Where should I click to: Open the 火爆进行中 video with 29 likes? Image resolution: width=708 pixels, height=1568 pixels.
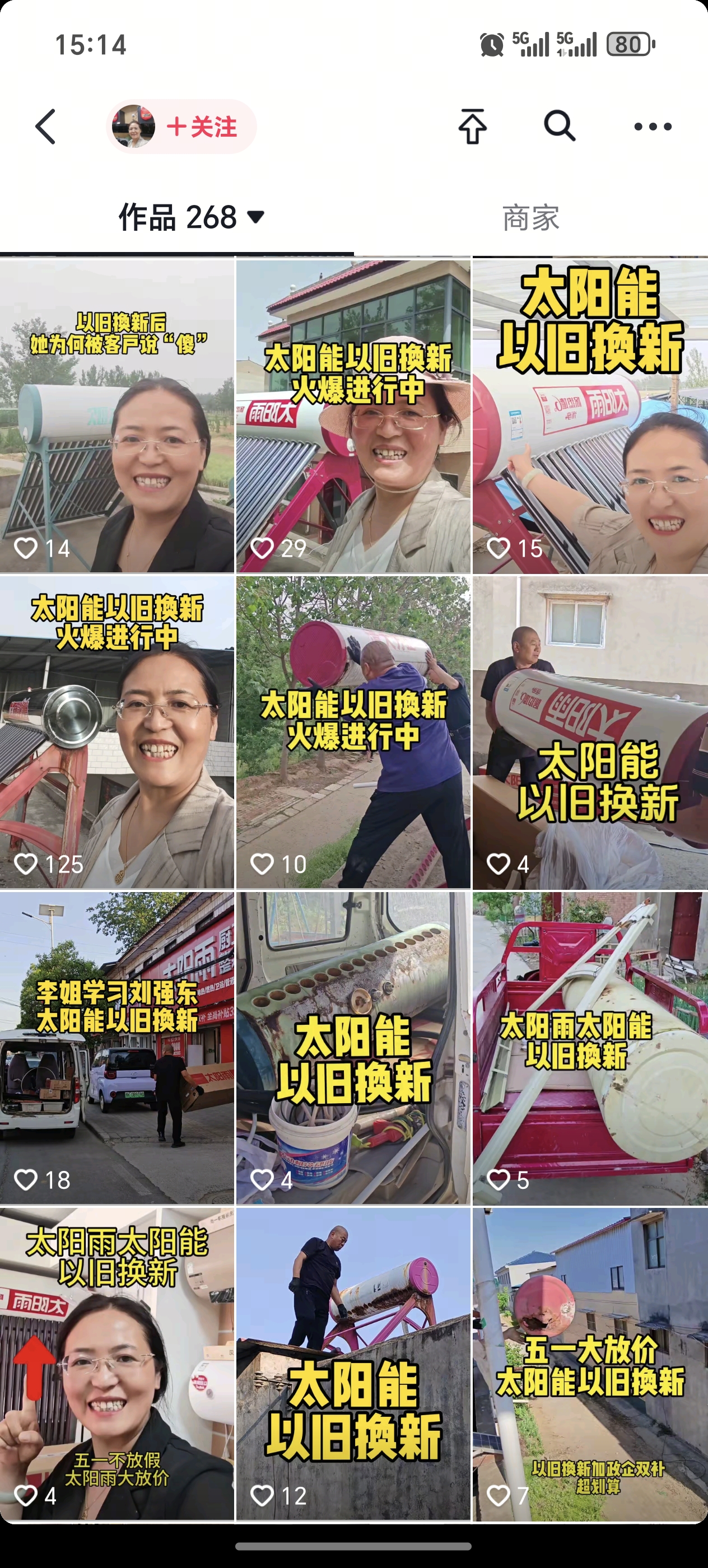[x=353, y=416]
